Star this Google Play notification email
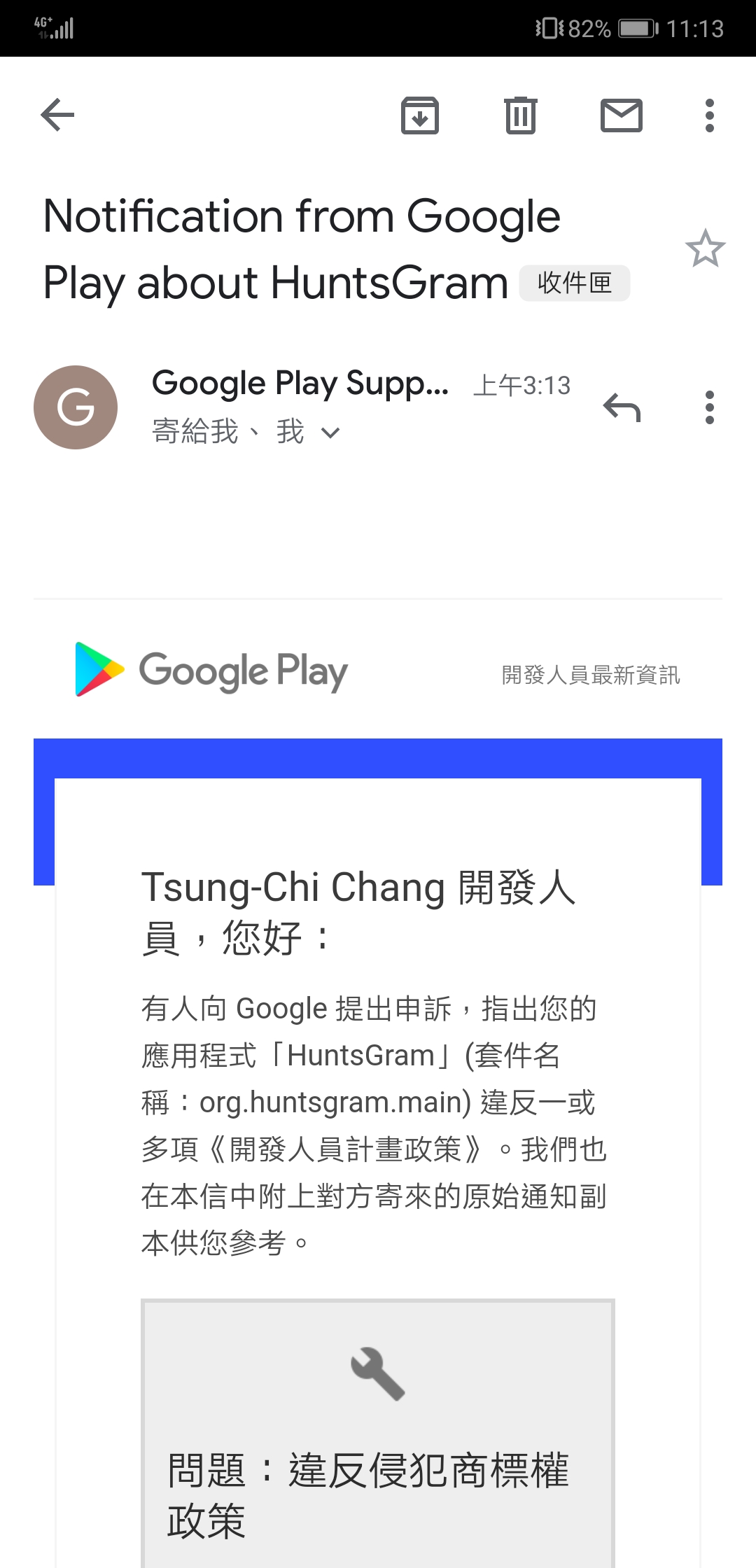This screenshot has width=756, height=1568. pos(705,248)
